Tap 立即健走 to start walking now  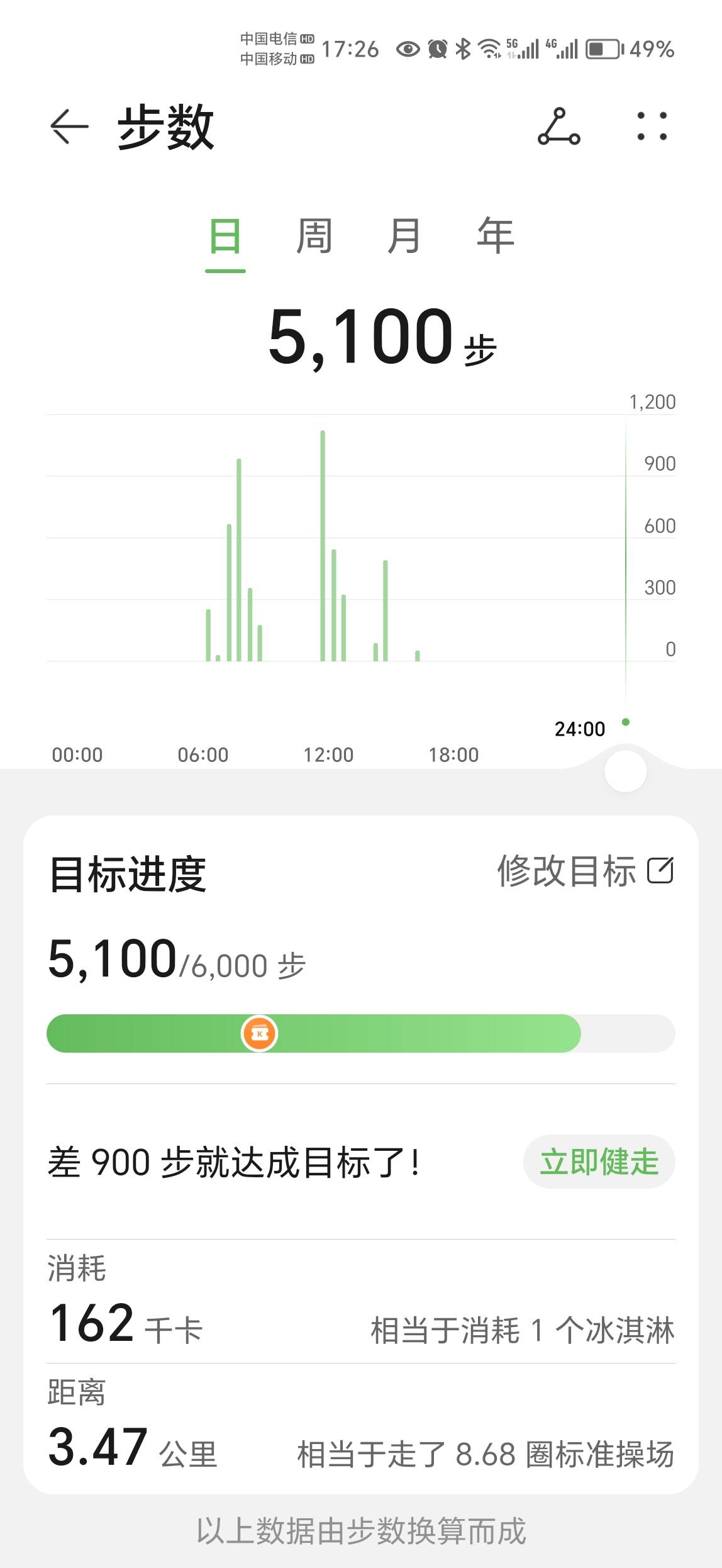pos(599,1162)
